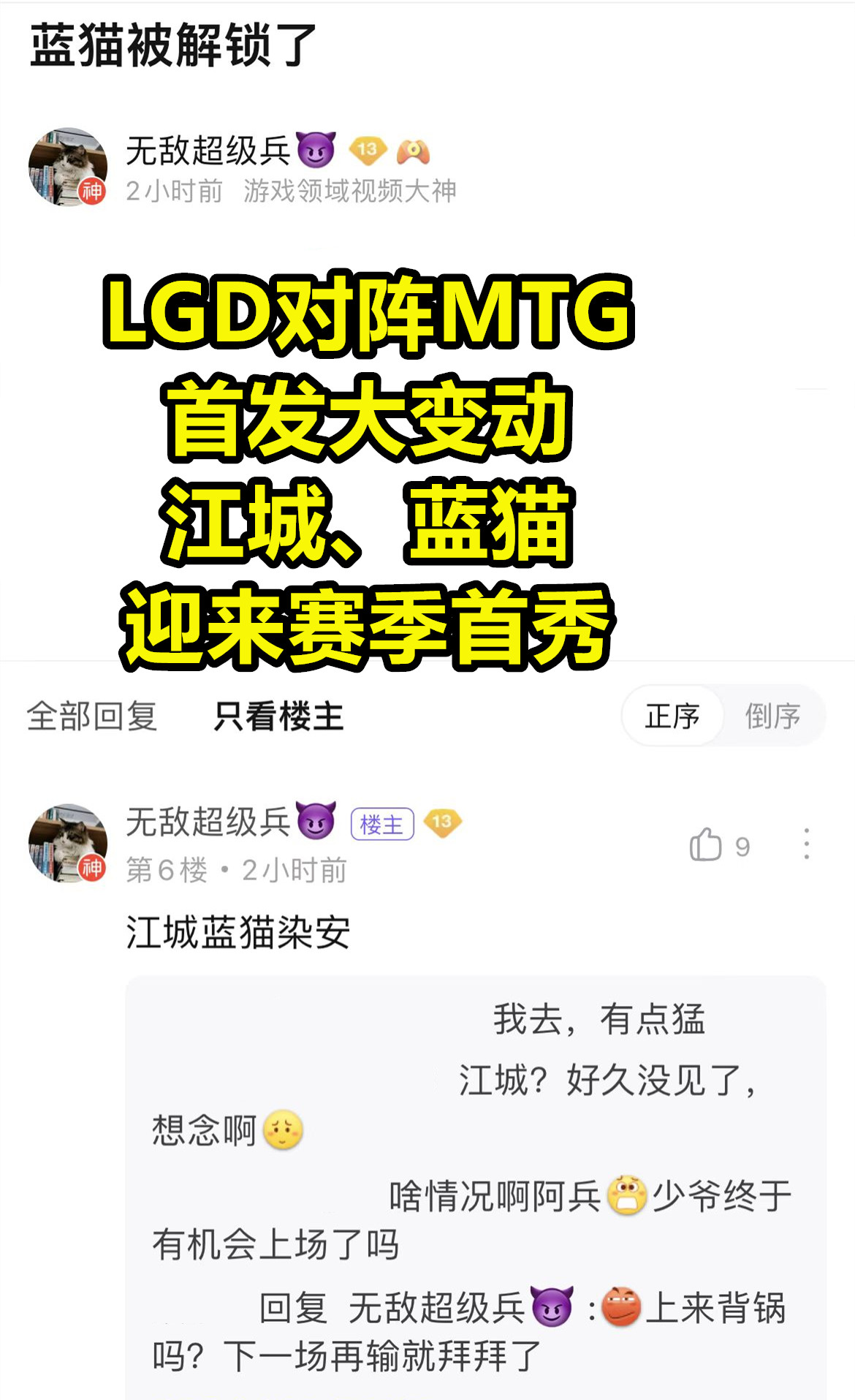
Task: Keep 正序 sorting selected
Action: (x=674, y=716)
